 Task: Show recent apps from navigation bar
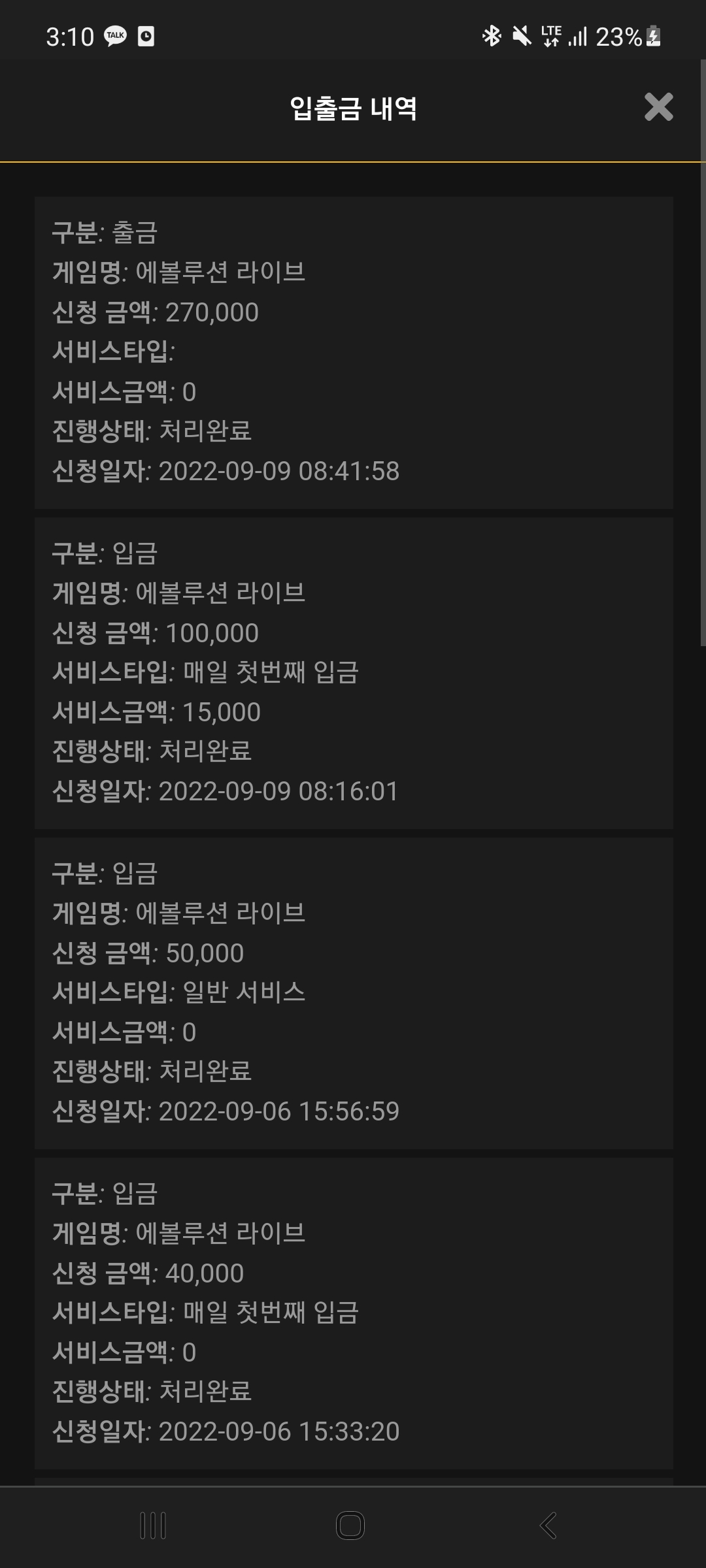(x=153, y=1526)
